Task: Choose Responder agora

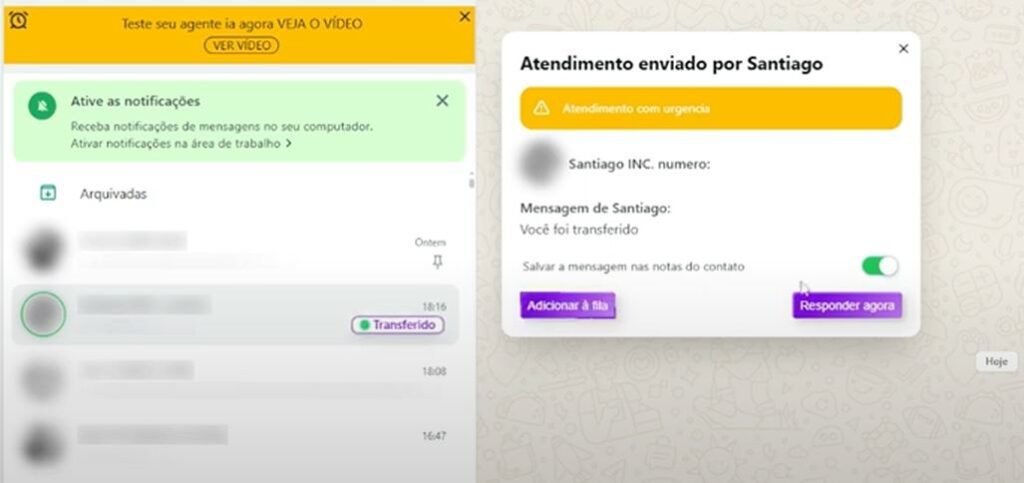Action: coord(847,306)
